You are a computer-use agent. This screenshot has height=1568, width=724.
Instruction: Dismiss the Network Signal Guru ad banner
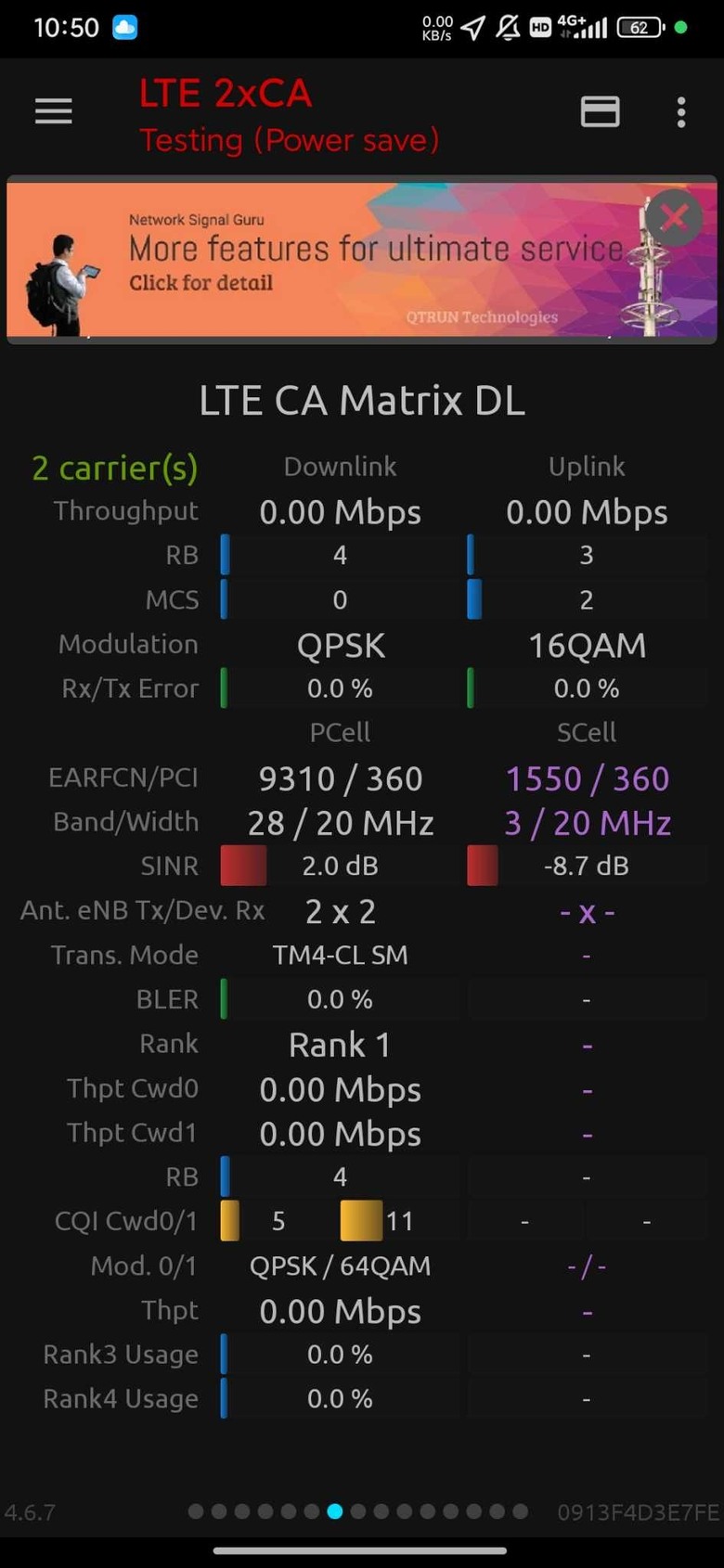coord(674,218)
